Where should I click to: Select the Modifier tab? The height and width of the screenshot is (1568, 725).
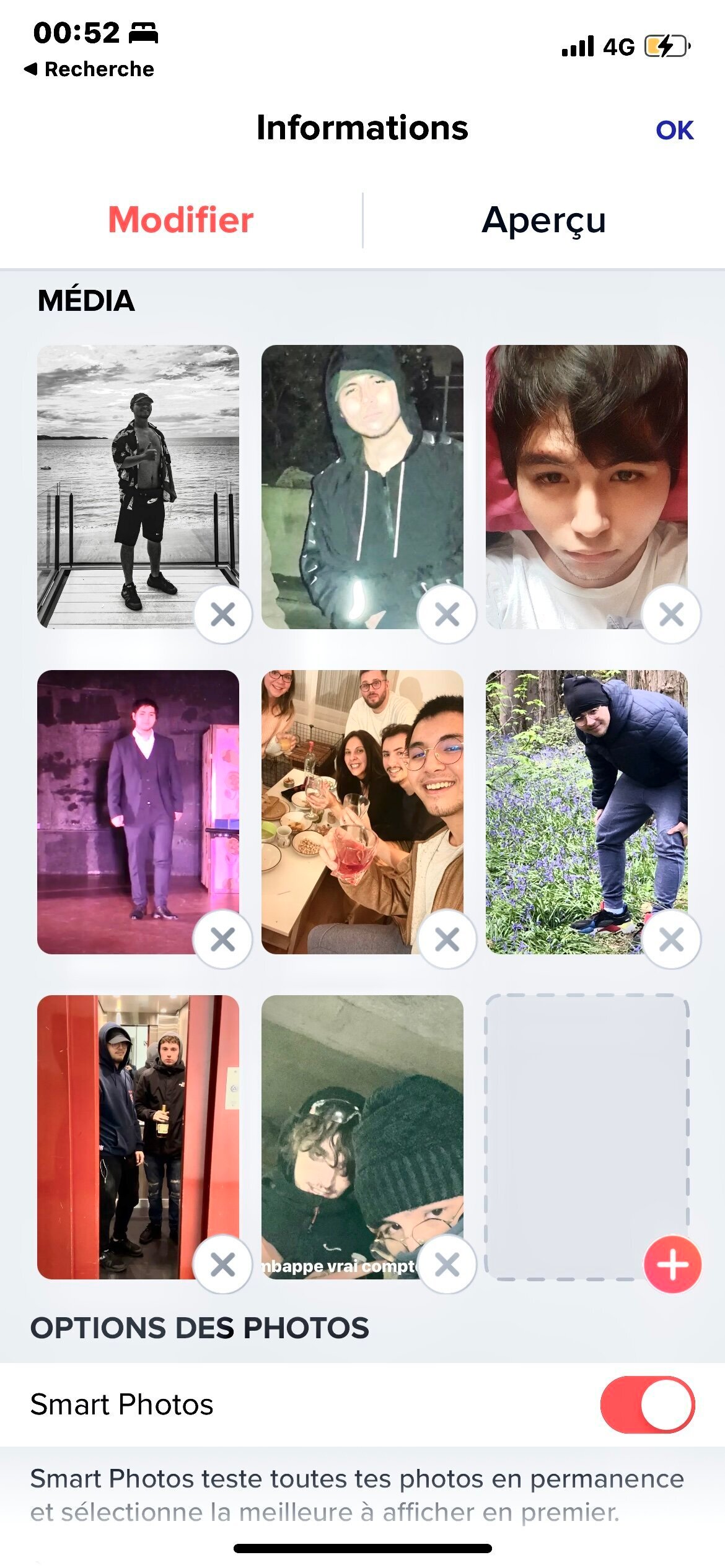[x=180, y=220]
